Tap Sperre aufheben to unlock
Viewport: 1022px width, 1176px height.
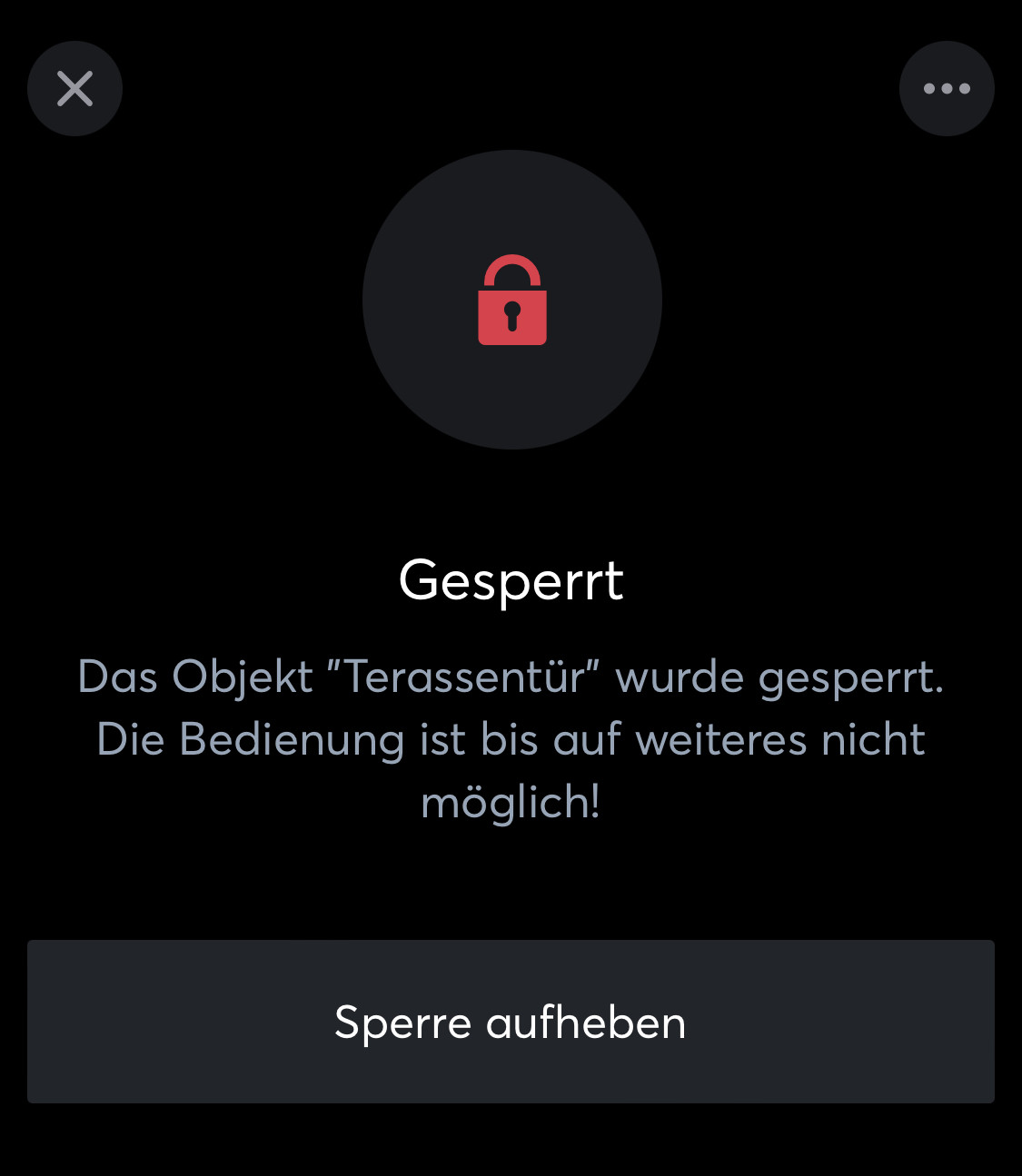coord(511,1022)
